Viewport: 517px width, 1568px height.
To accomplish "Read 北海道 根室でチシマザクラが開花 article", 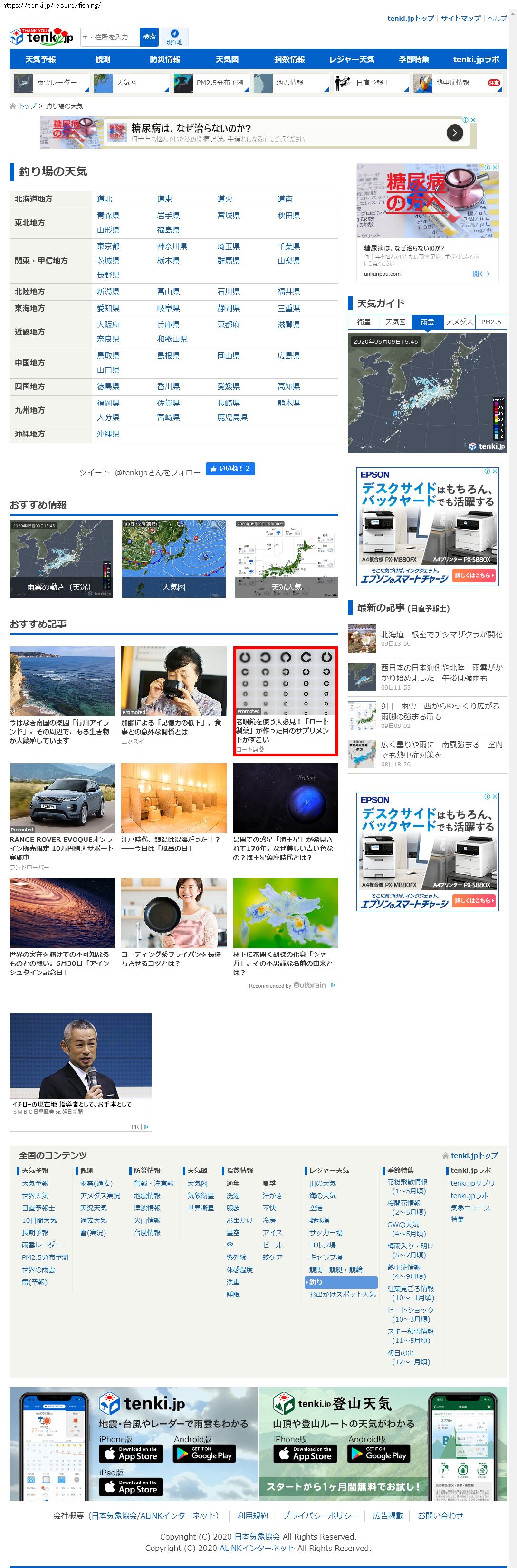I will point(441,634).
